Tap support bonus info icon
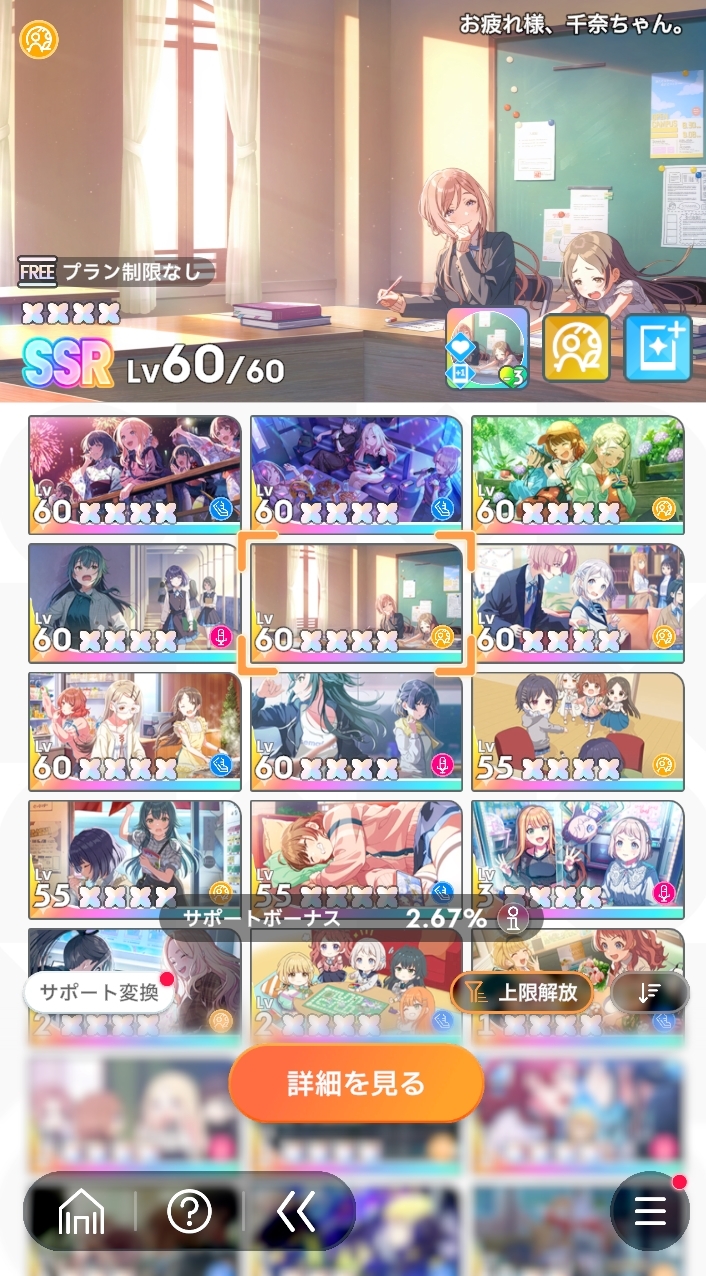 coord(514,917)
